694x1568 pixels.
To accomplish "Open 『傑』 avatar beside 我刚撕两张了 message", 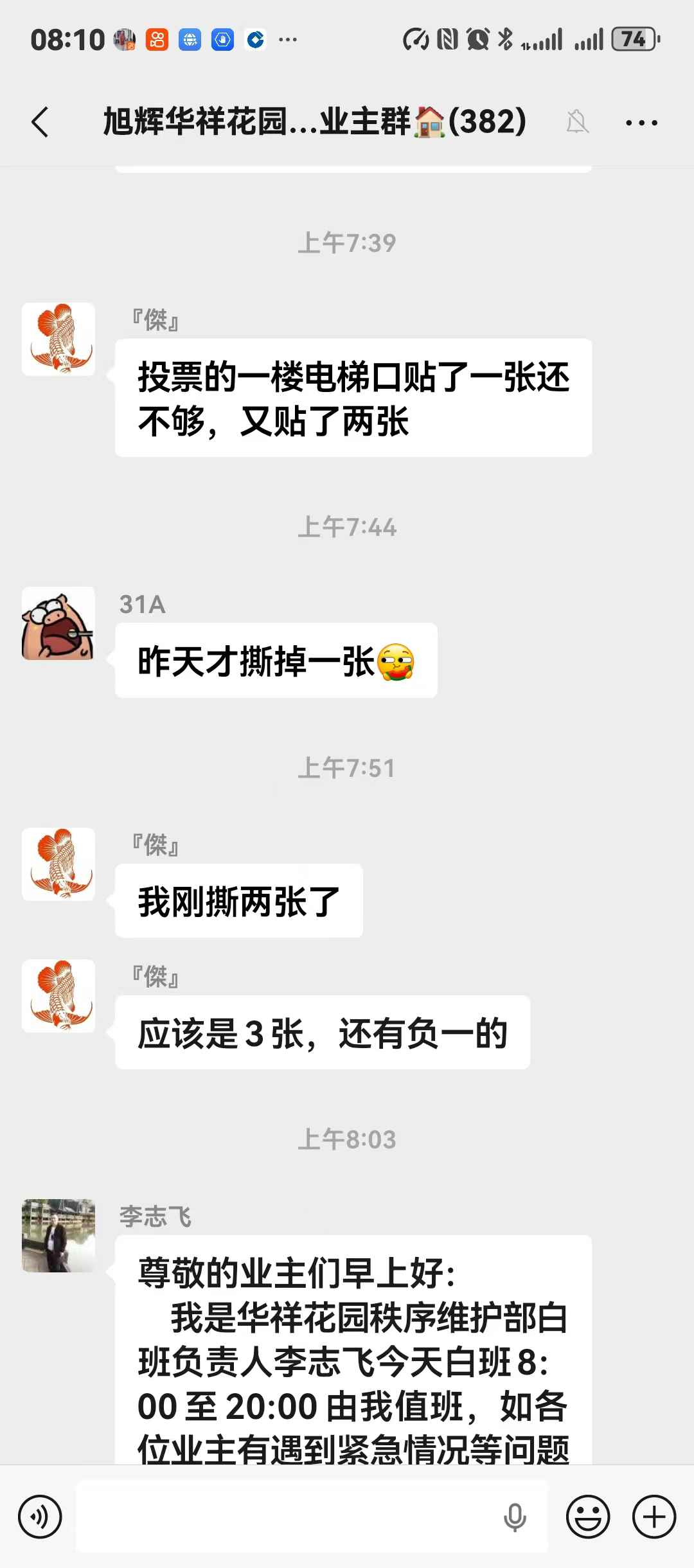I will 58,864.
